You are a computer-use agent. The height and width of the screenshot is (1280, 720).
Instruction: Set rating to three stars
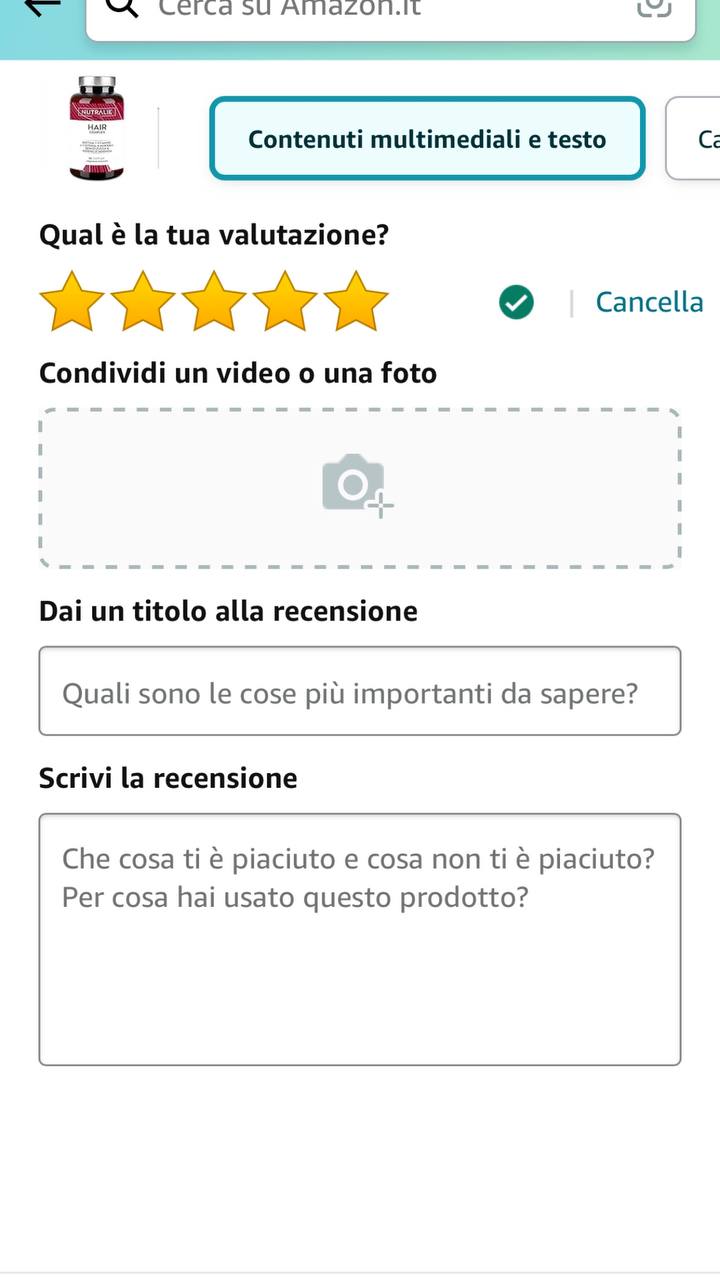pyautogui.click(x=214, y=301)
